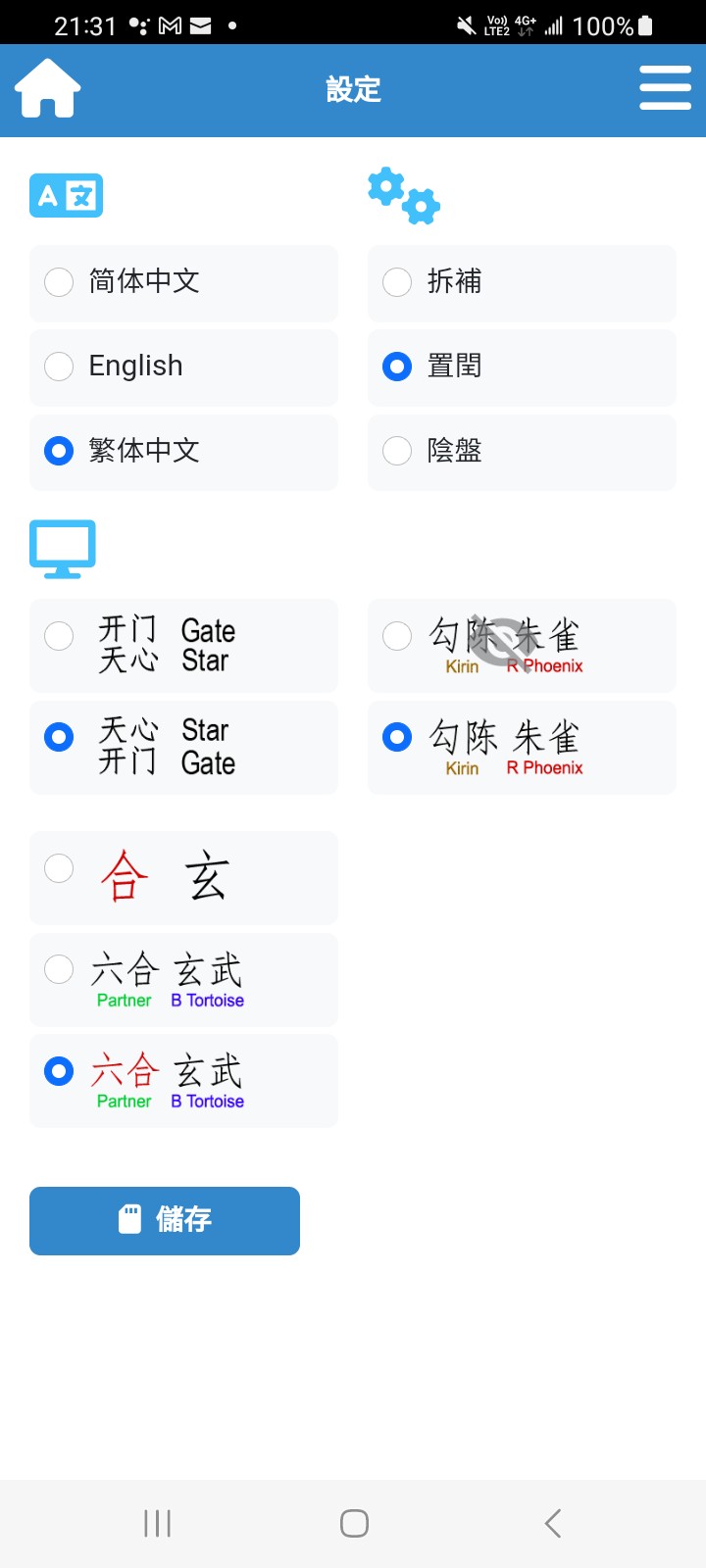Save settings with 儲存 button
Viewport: 706px width, 1568px height.
pyautogui.click(x=165, y=1220)
